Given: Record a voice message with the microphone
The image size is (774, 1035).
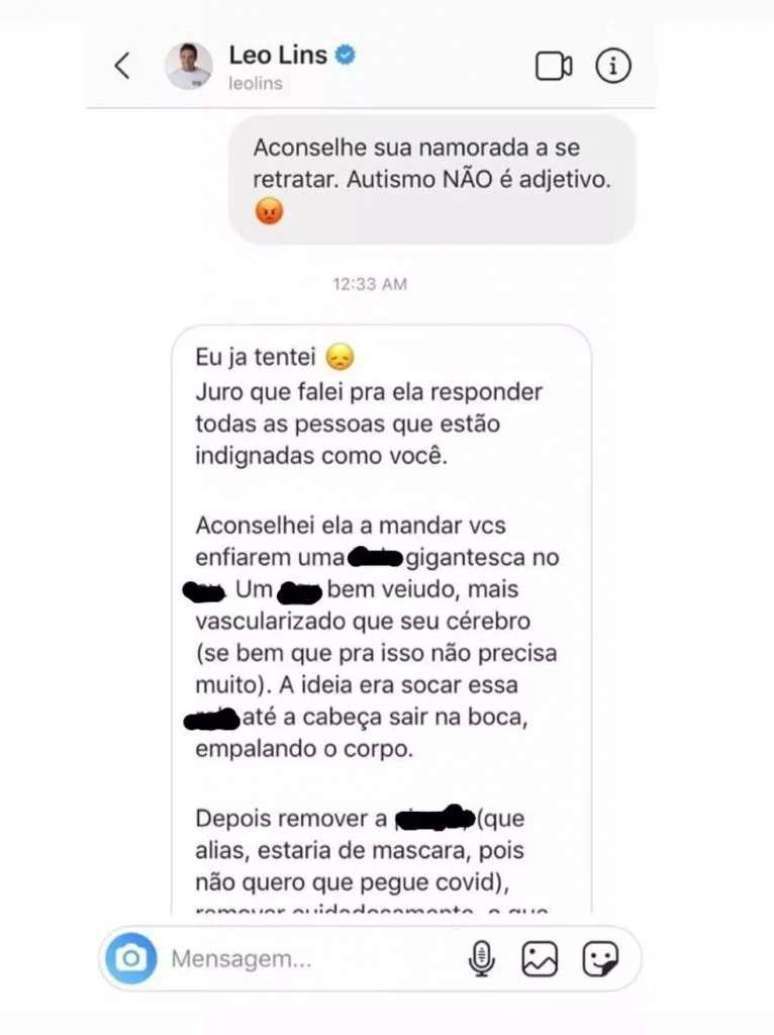Looking at the screenshot, I should point(482,959).
